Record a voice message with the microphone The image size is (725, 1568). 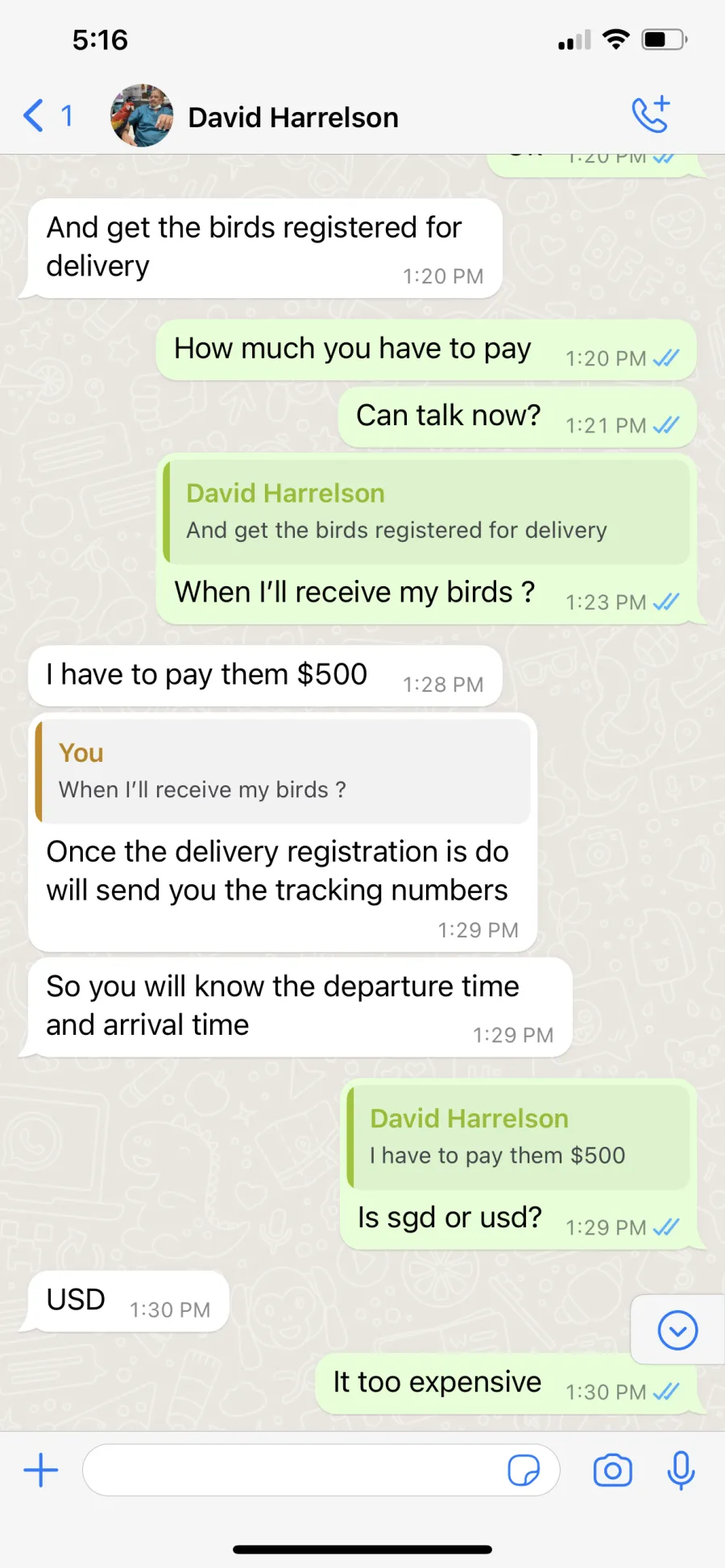[681, 1471]
